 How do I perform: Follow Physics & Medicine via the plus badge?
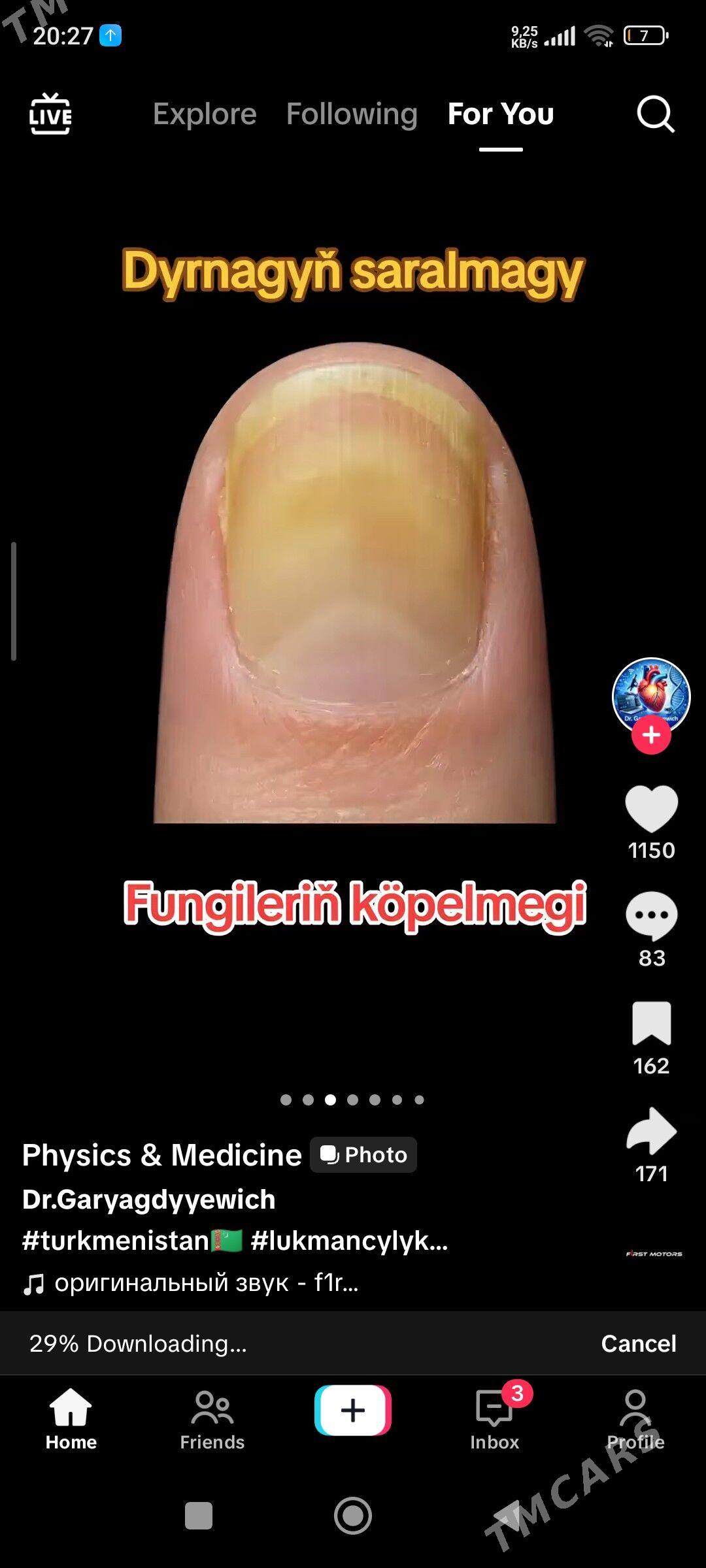(x=651, y=735)
